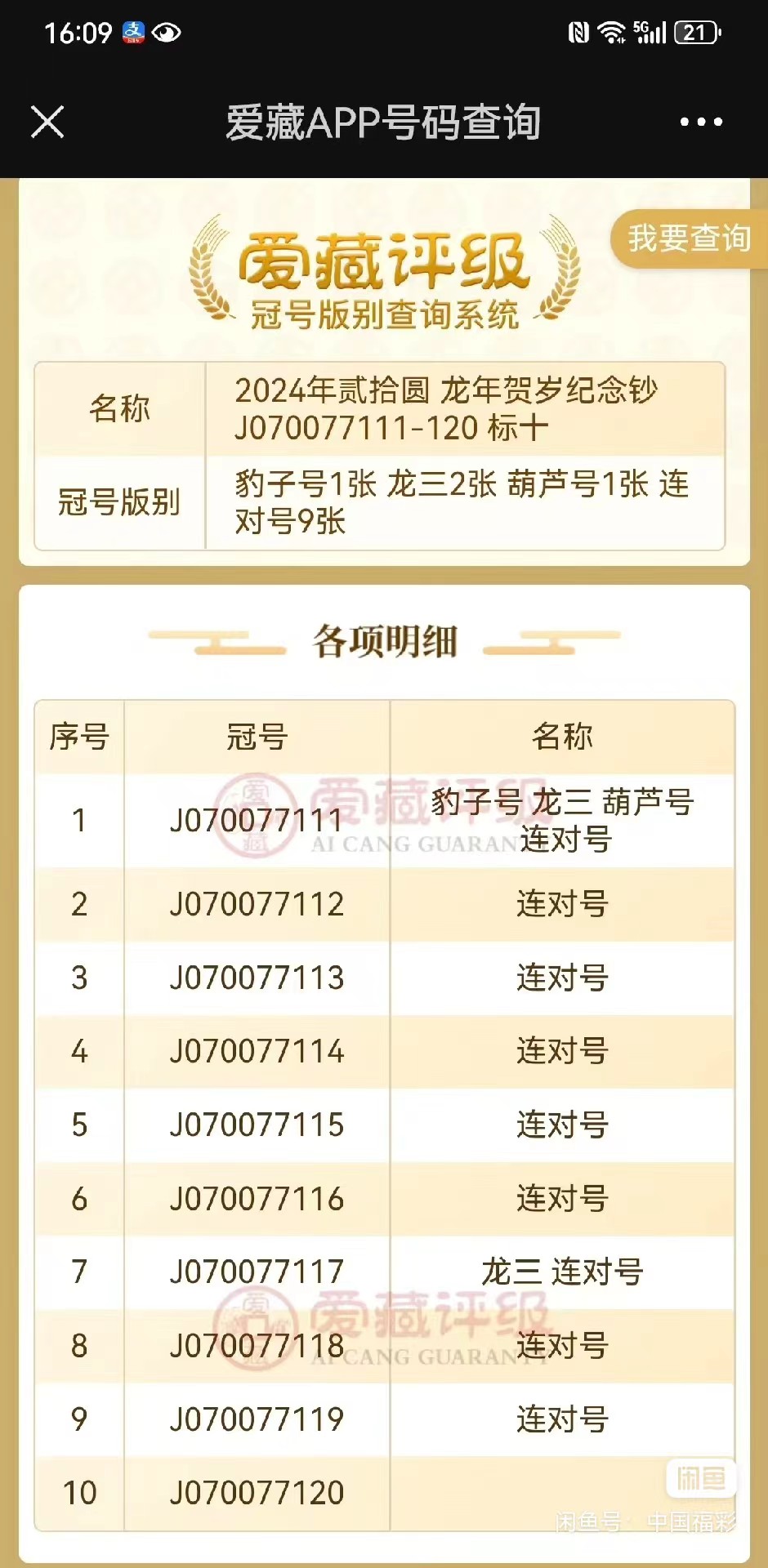
Task: Open the three-dot overflow menu
Action: click(x=701, y=122)
